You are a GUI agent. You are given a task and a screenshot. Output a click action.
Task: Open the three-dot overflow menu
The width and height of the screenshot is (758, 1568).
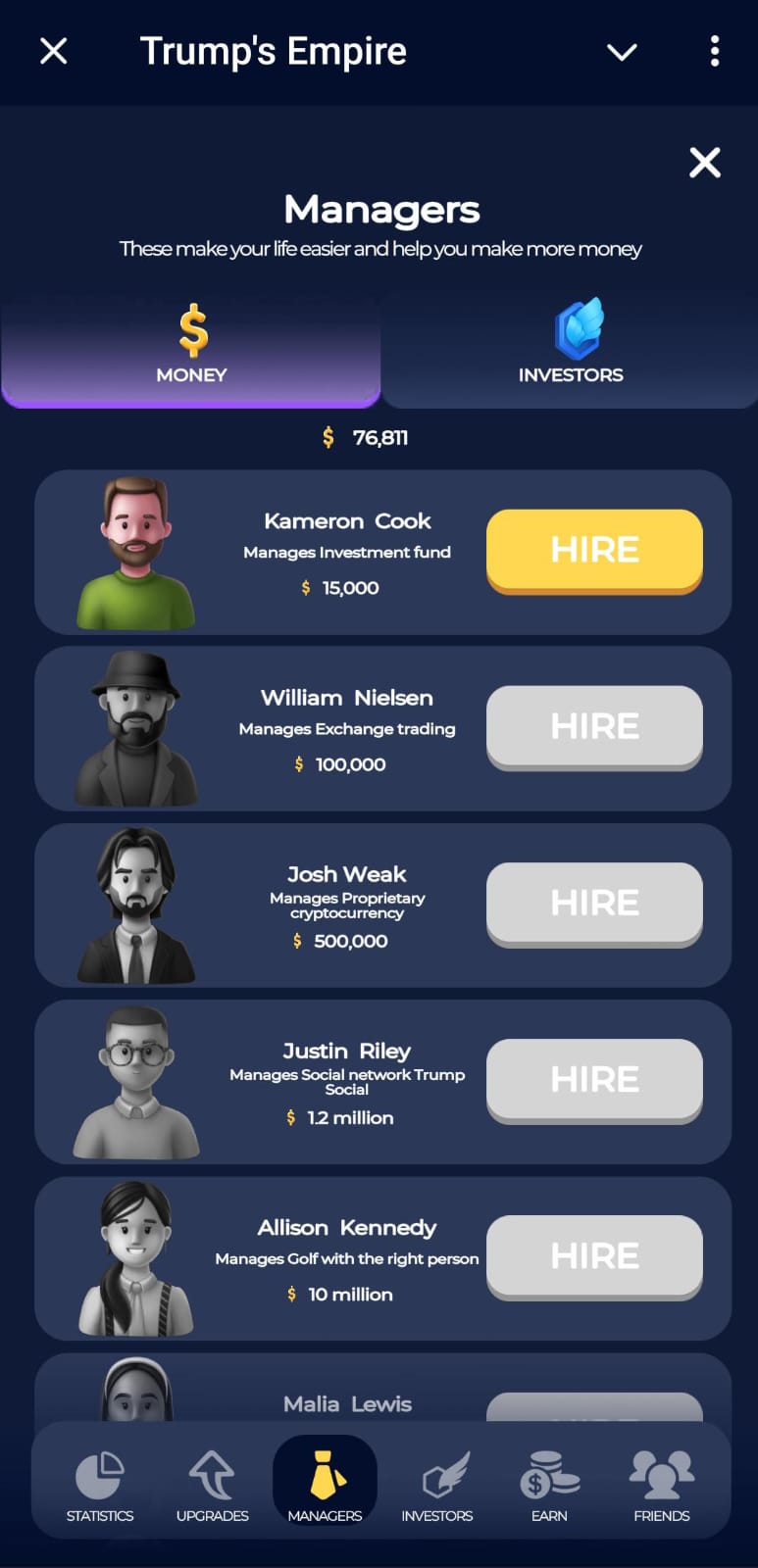[715, 51]
